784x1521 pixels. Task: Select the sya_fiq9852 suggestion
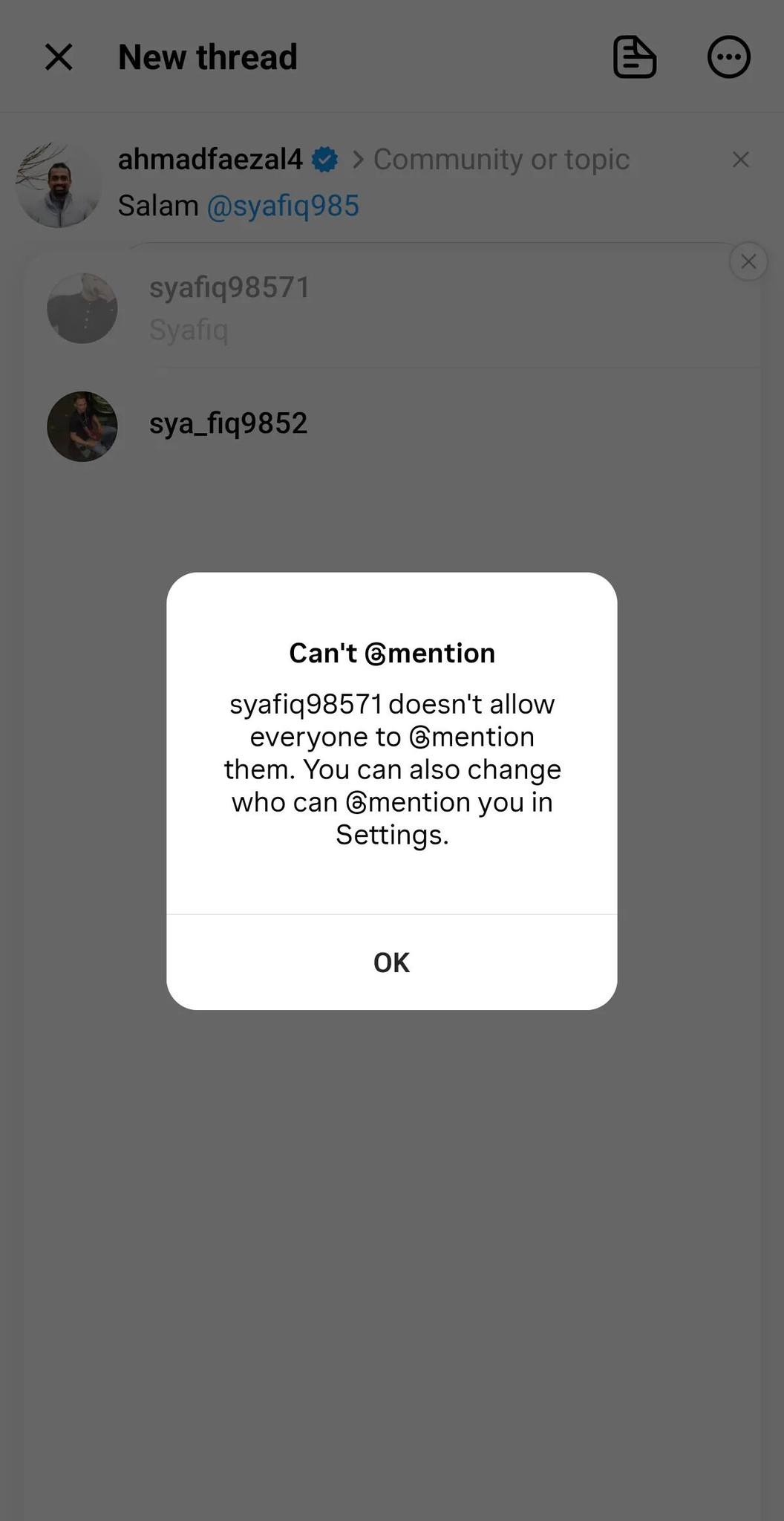(228, 424)
